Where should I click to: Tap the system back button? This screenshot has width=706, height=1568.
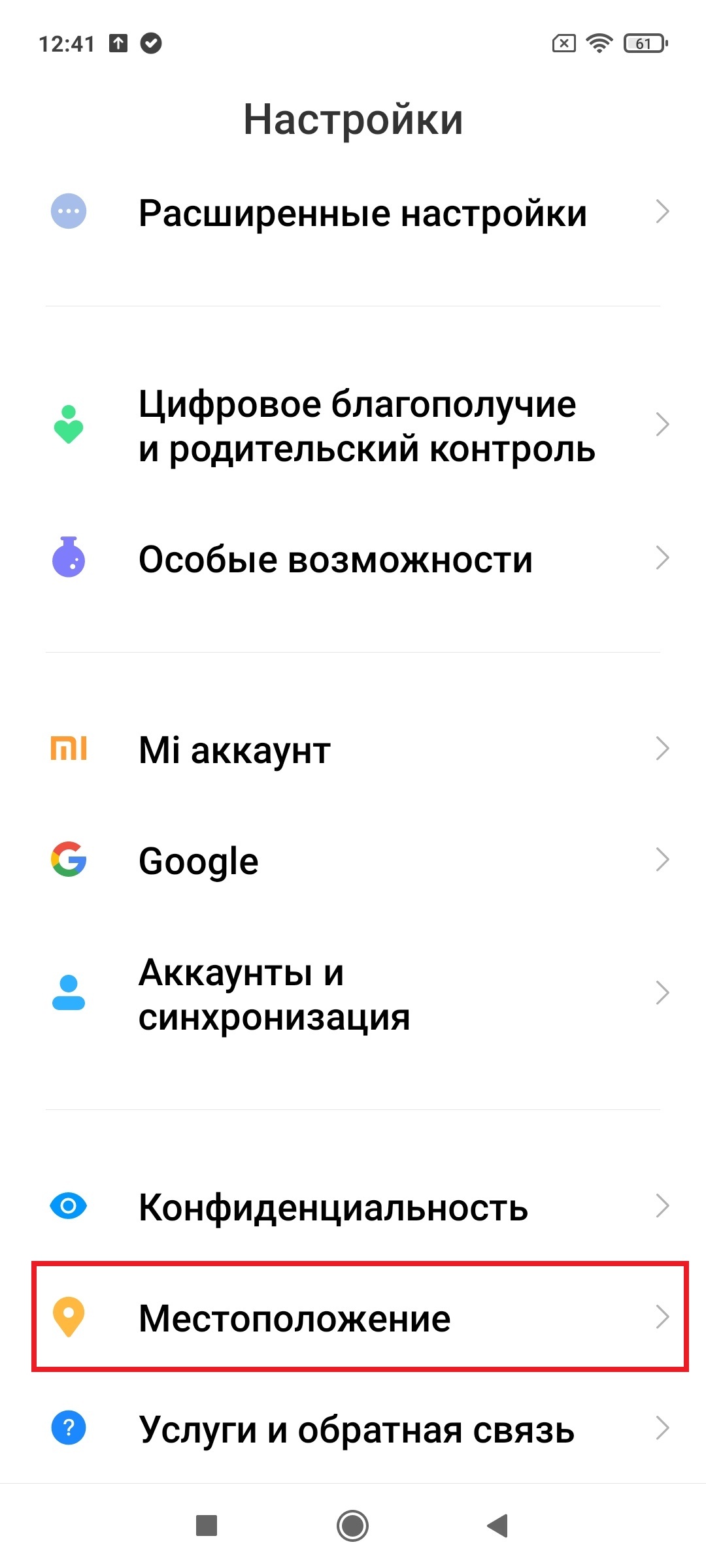point(498,1526)
